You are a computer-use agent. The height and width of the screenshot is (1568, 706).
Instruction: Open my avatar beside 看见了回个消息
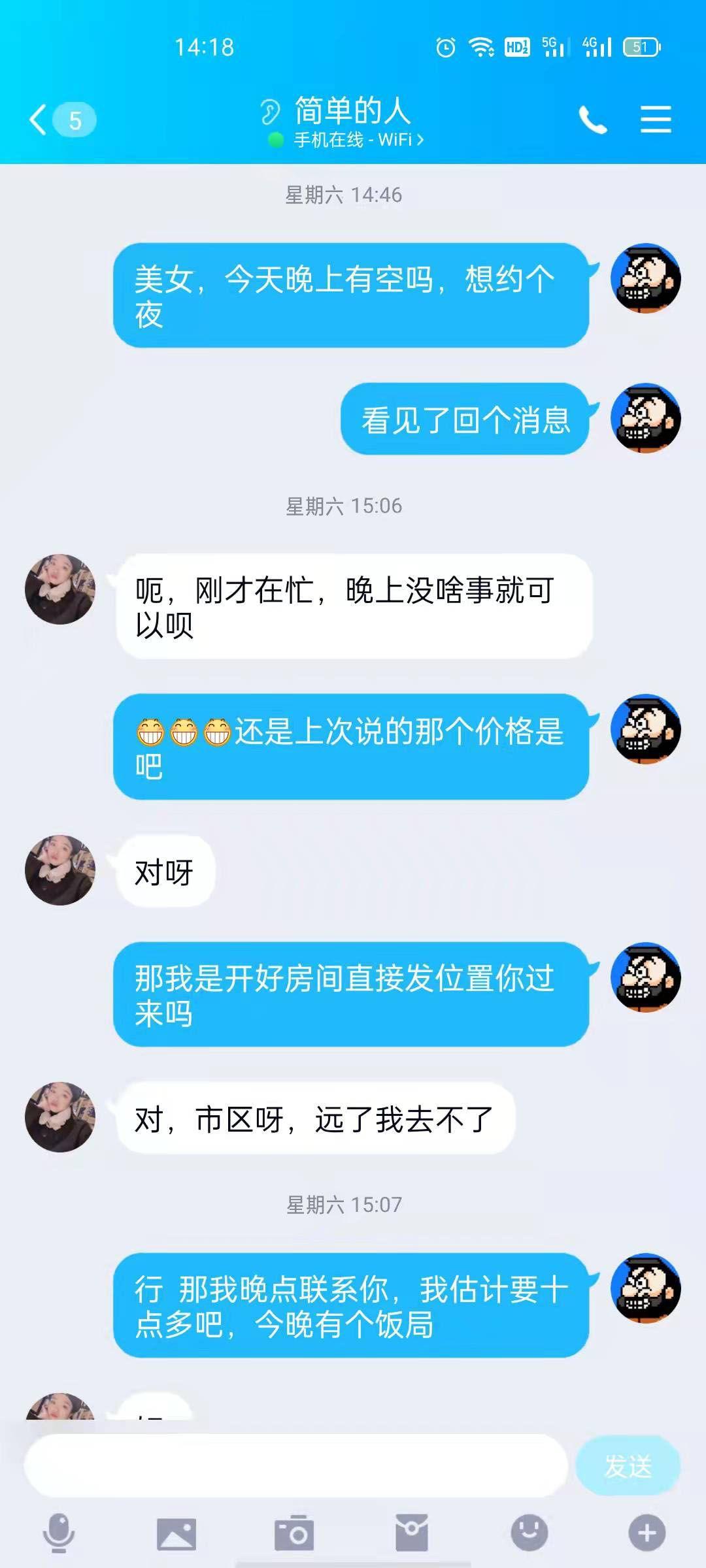(645, 418)
